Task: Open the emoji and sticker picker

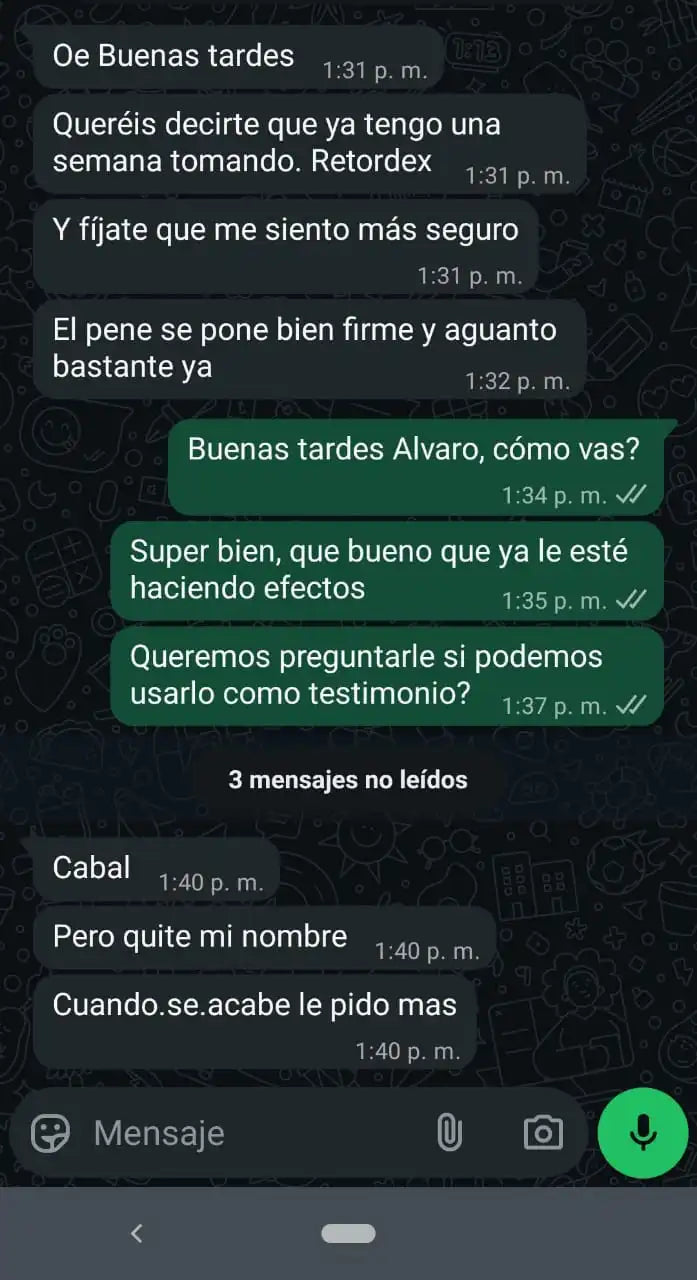Action: (50, 1133)
